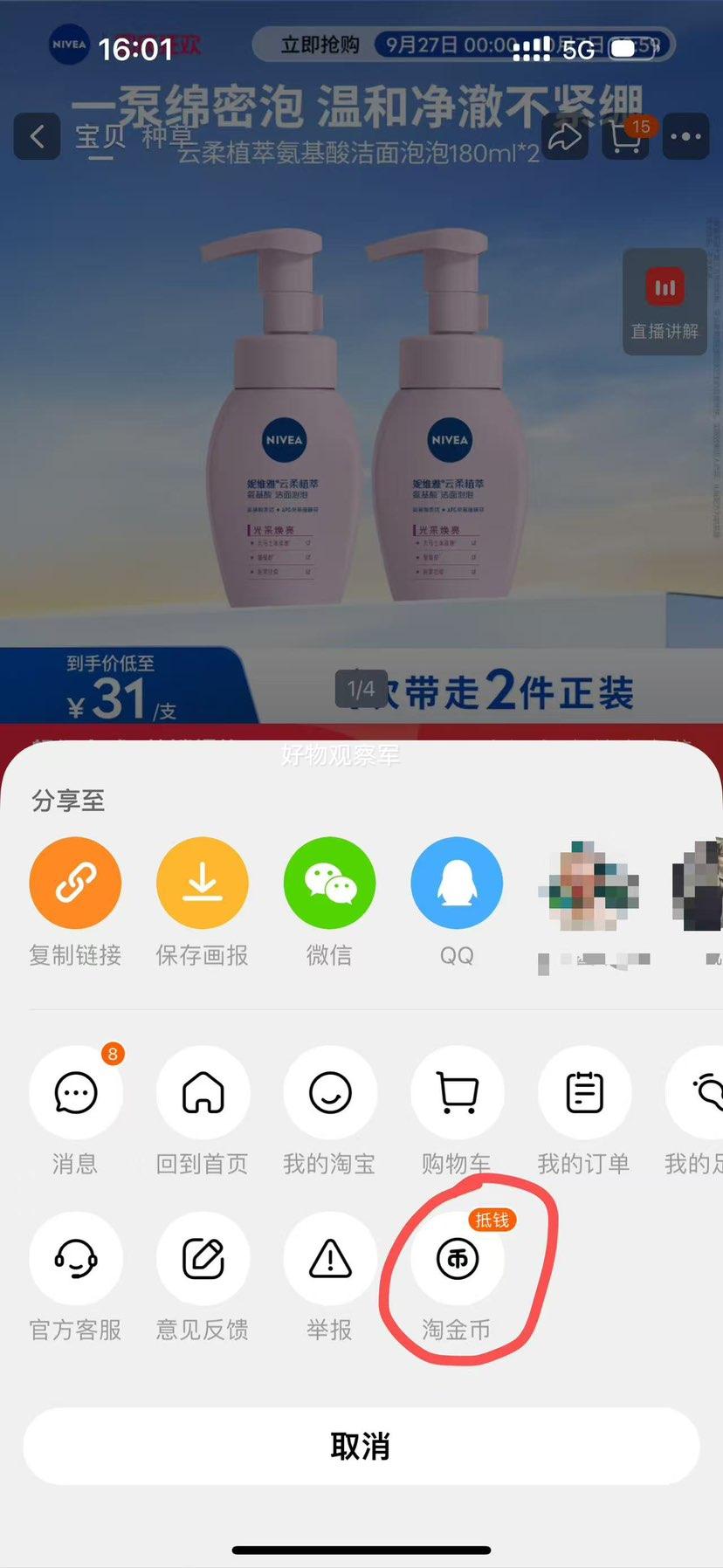
Task: Share the item to QQ
Action: pos(457,883)
